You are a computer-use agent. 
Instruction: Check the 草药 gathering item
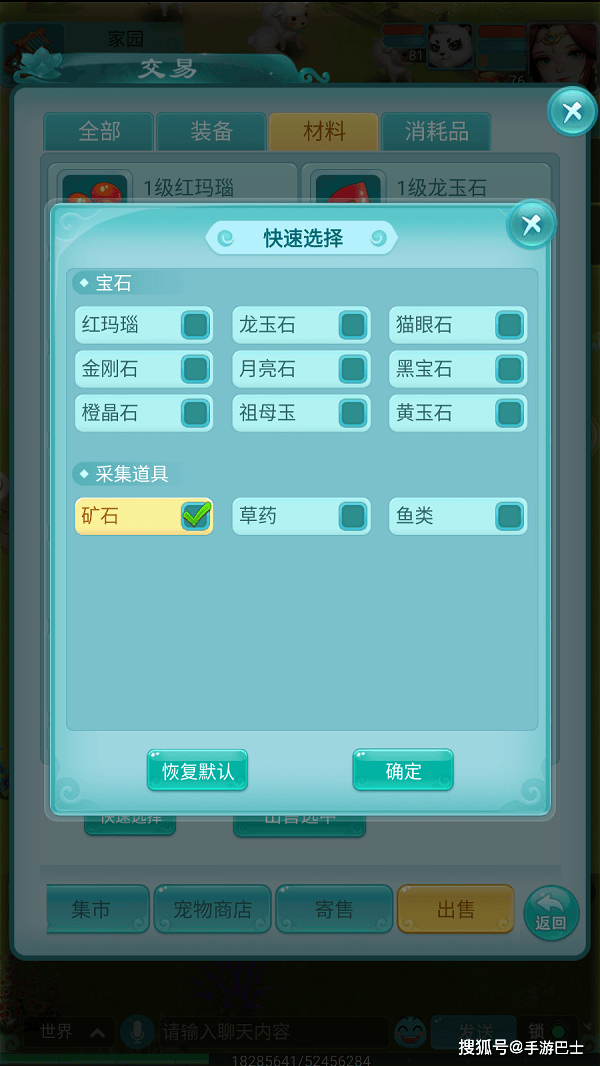(353, 516)
